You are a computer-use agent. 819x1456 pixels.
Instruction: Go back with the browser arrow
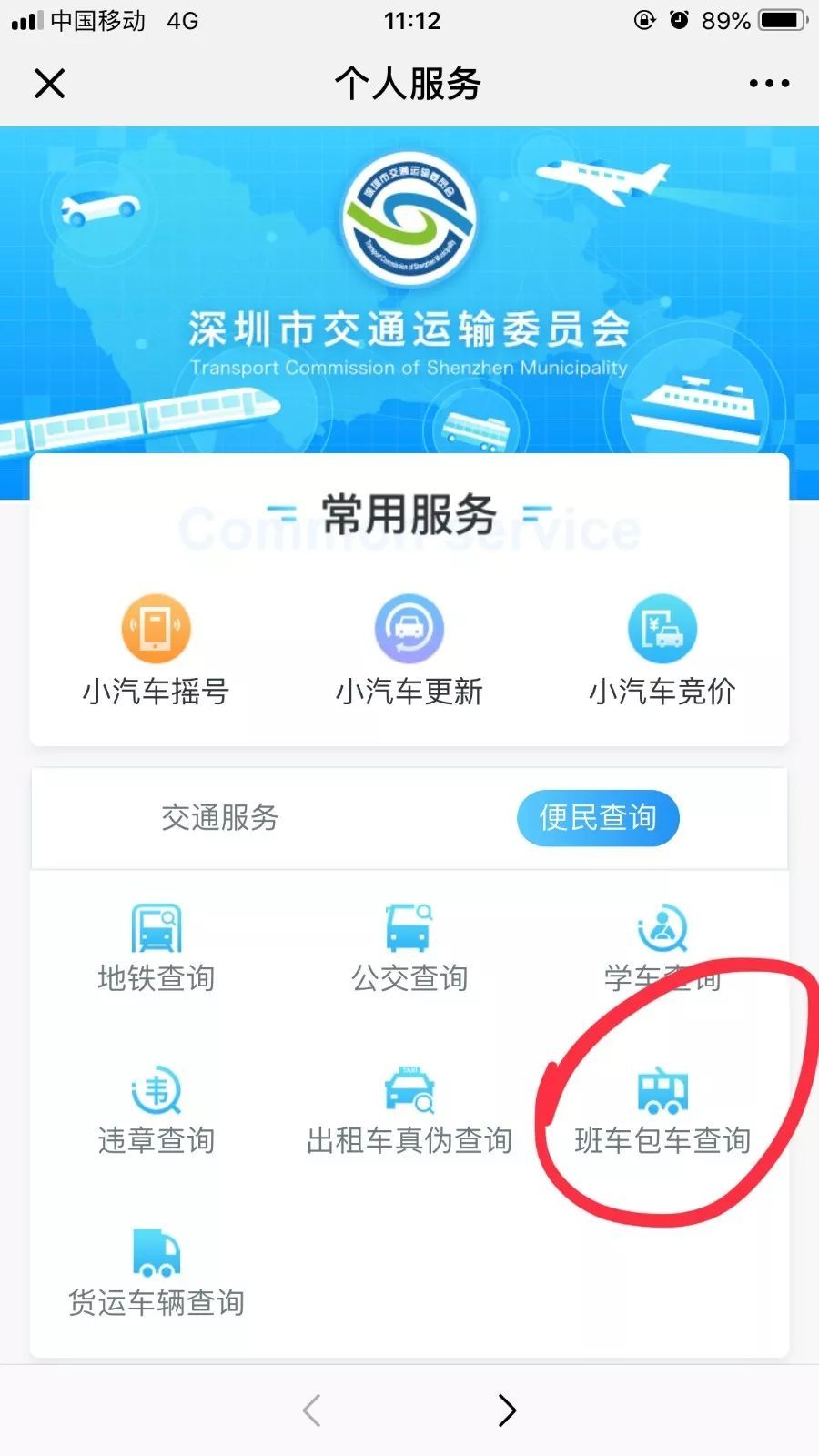pyautogui.click(x=312, y=1410)
